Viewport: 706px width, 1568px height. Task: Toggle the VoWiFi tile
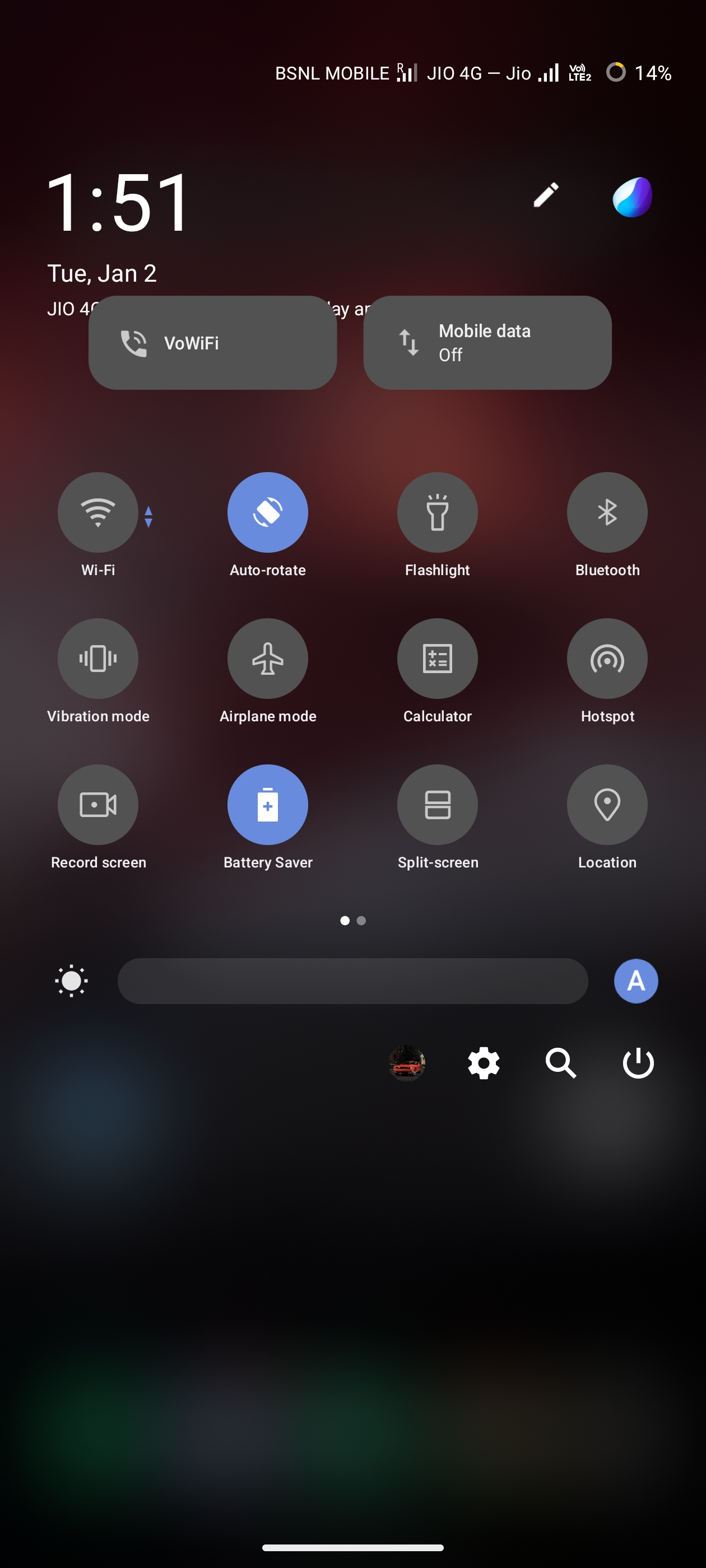[212, 343]
